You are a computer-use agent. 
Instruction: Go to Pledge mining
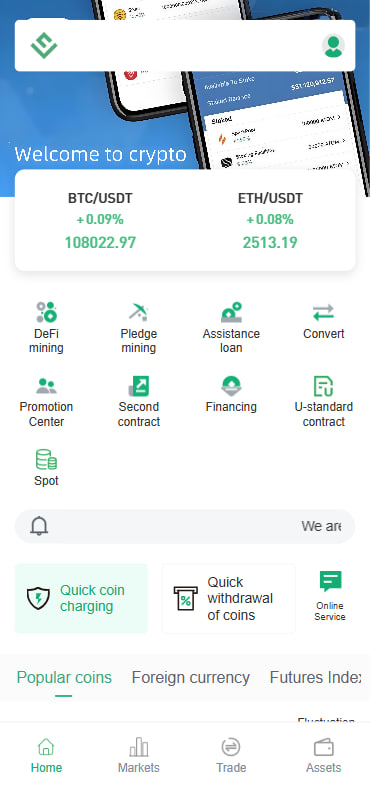click(139, 328)
